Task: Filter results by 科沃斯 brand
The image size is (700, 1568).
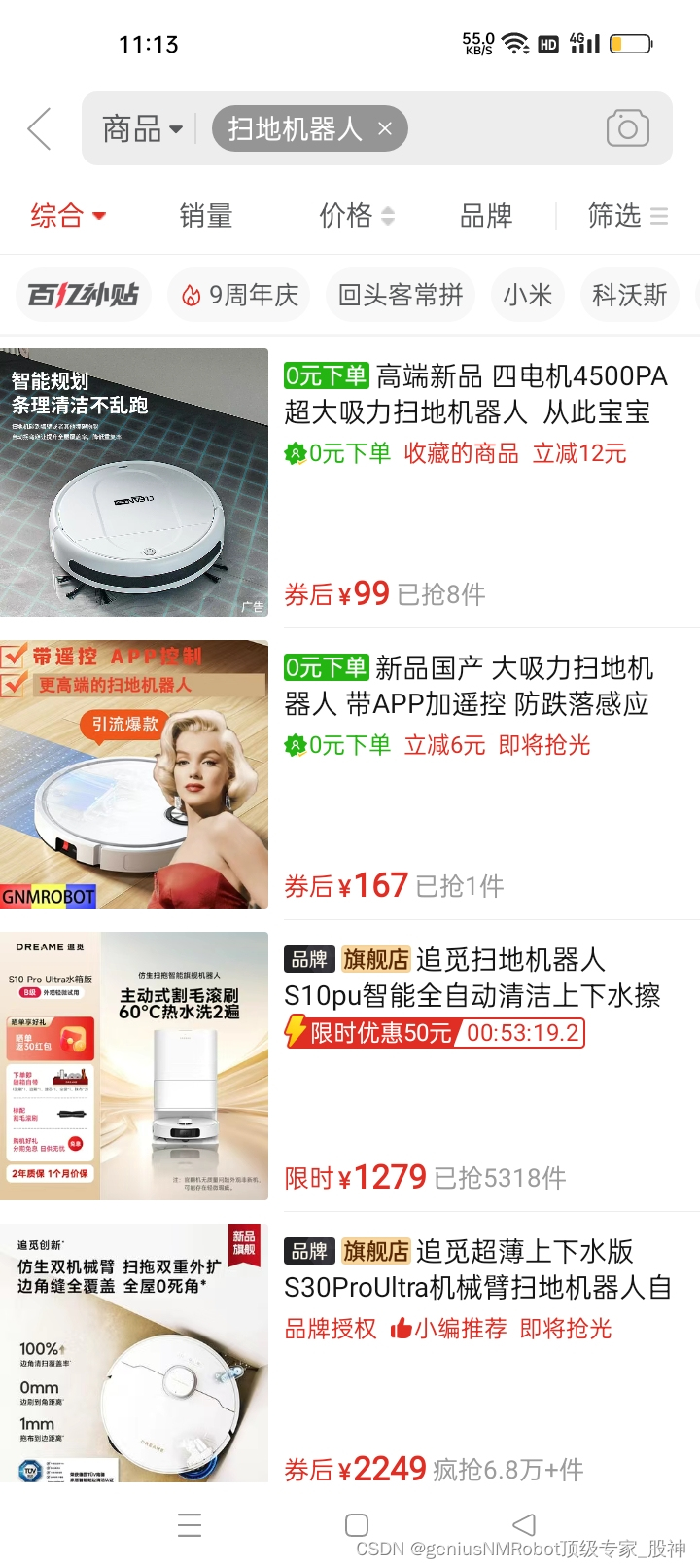Action: coord(630,295)
